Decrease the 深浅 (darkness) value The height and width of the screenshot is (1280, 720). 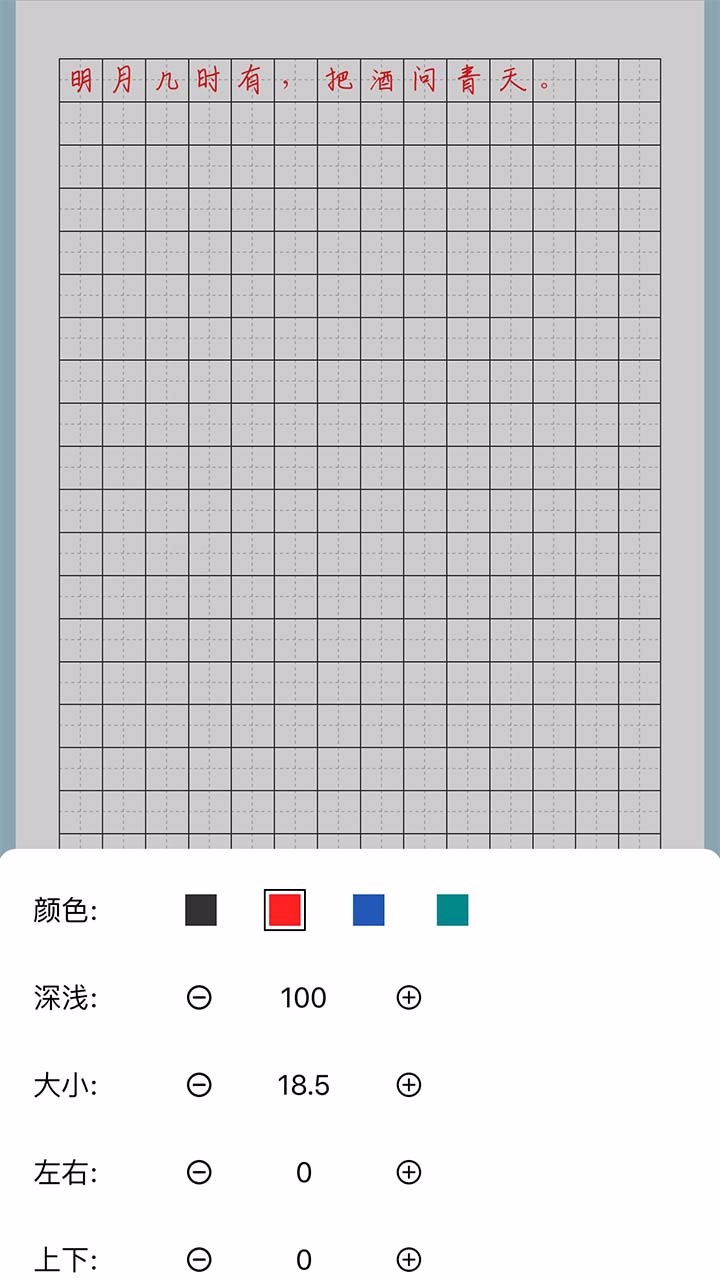[200, 997]
